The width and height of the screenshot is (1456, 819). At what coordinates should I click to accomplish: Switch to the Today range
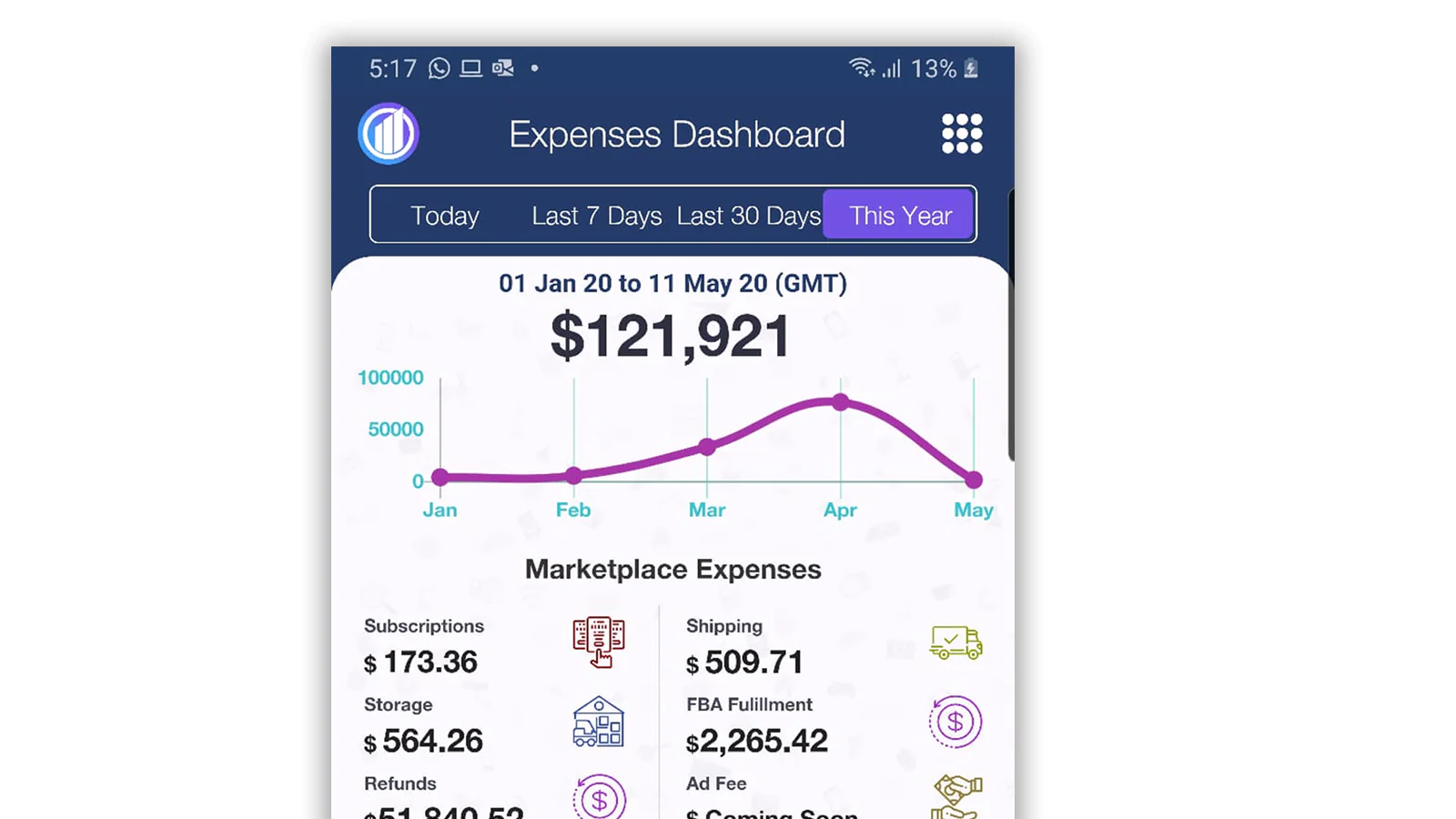click(x=445, y=216)
